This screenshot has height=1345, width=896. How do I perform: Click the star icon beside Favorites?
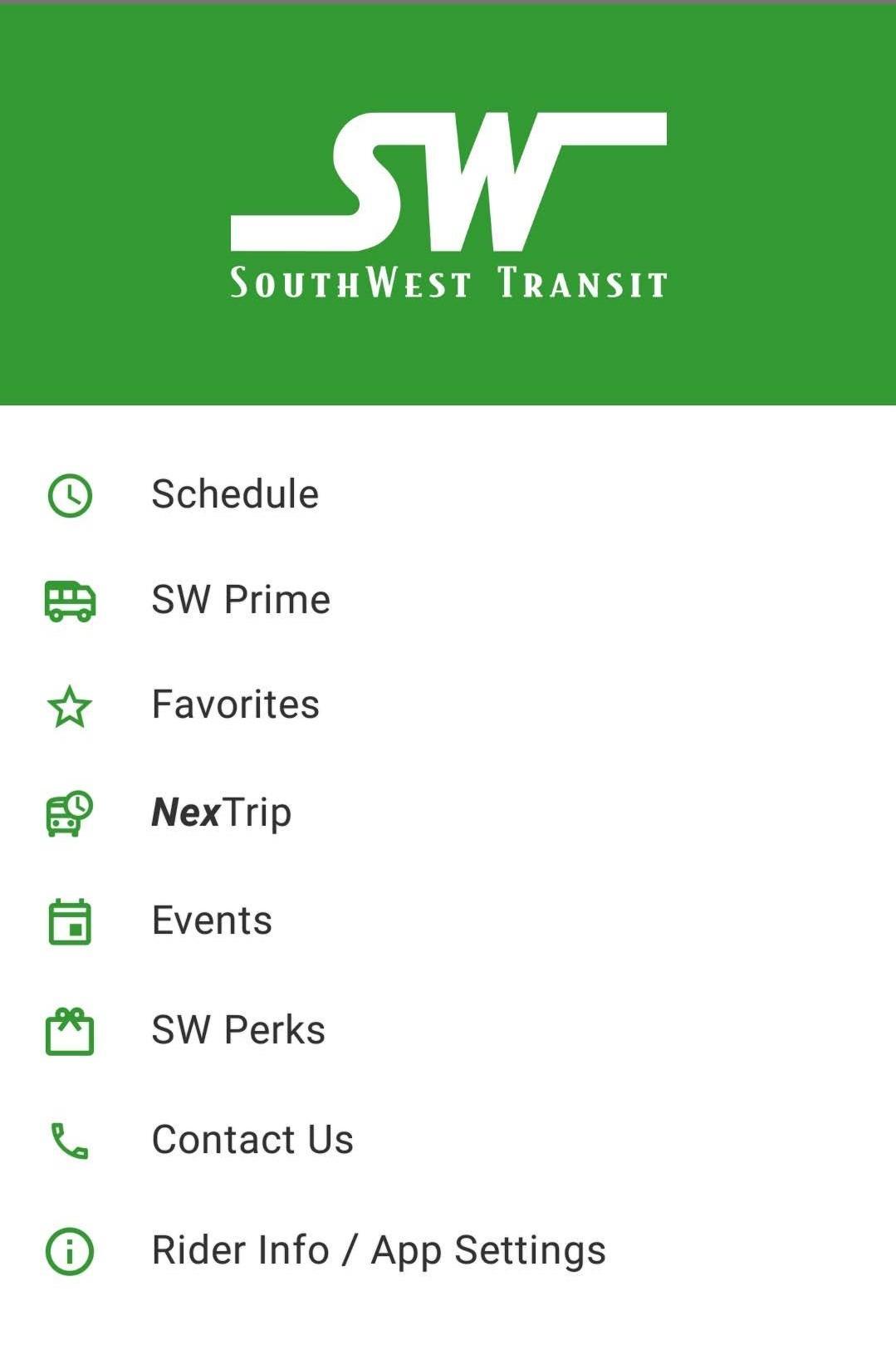[71, 705]
